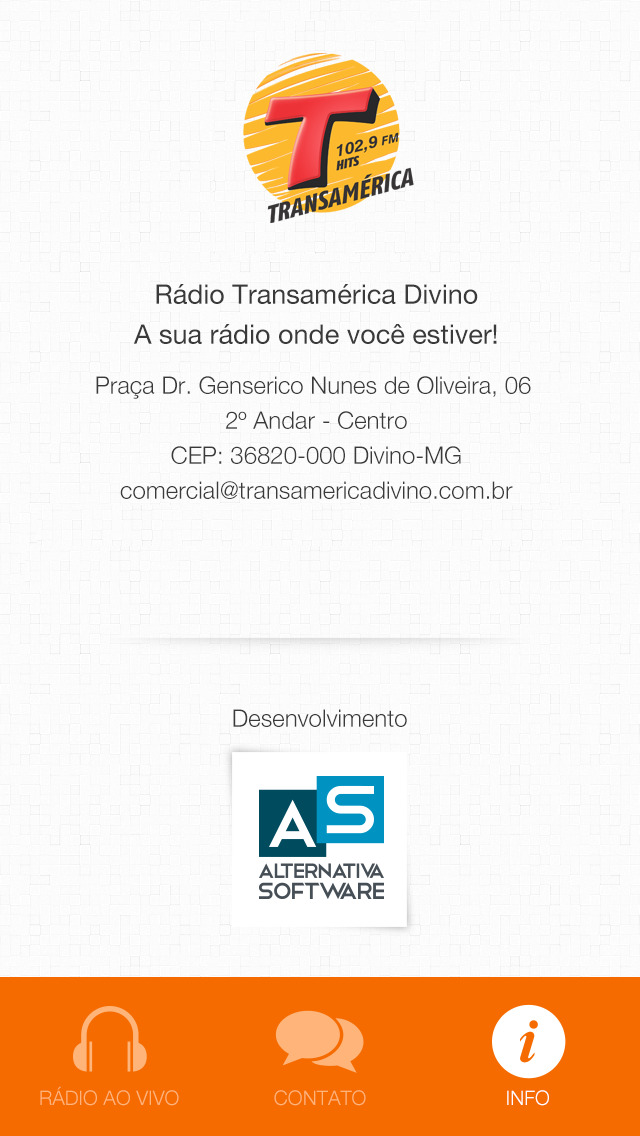The width and height of the screenshot is (640, 1136).
Task: Switch to the Rádio ao Vivo tab
Action: [109, 1056]
